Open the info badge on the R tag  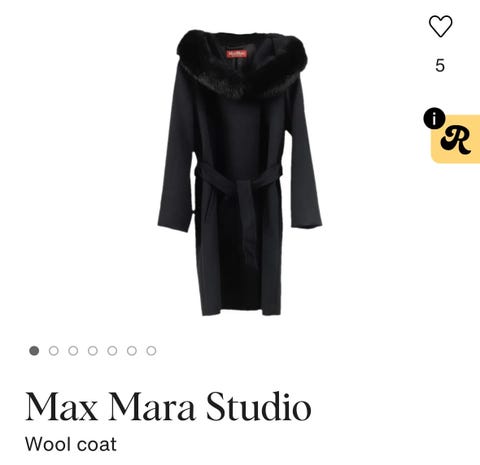point(434,118)
